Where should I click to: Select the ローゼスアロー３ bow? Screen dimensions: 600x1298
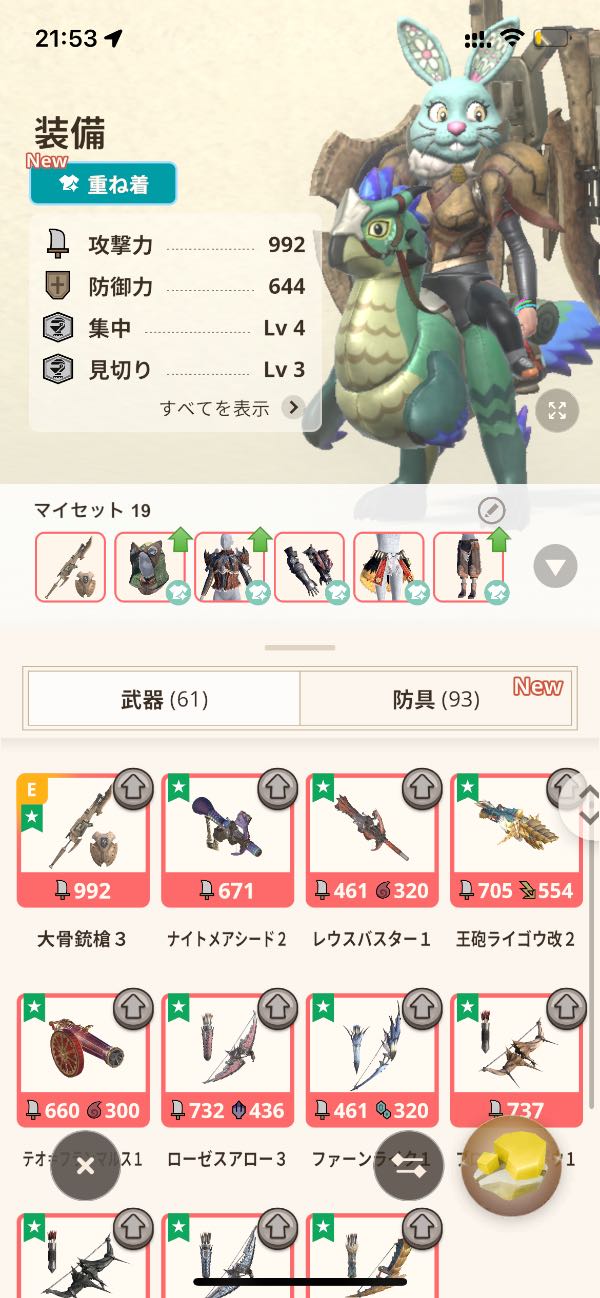point(227,1060)
